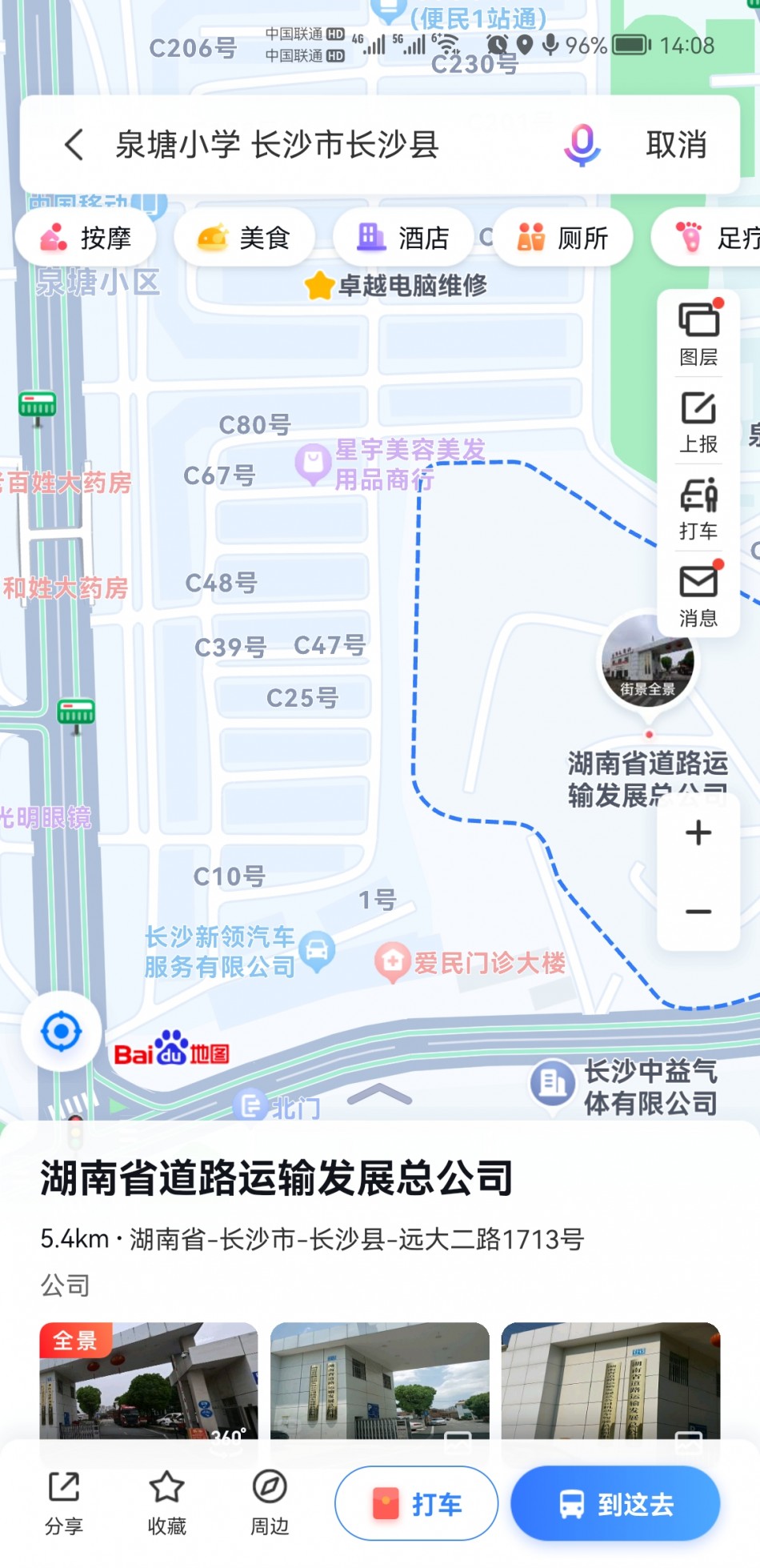Tap 取消 to cancel the search

(x=676, y=145)
